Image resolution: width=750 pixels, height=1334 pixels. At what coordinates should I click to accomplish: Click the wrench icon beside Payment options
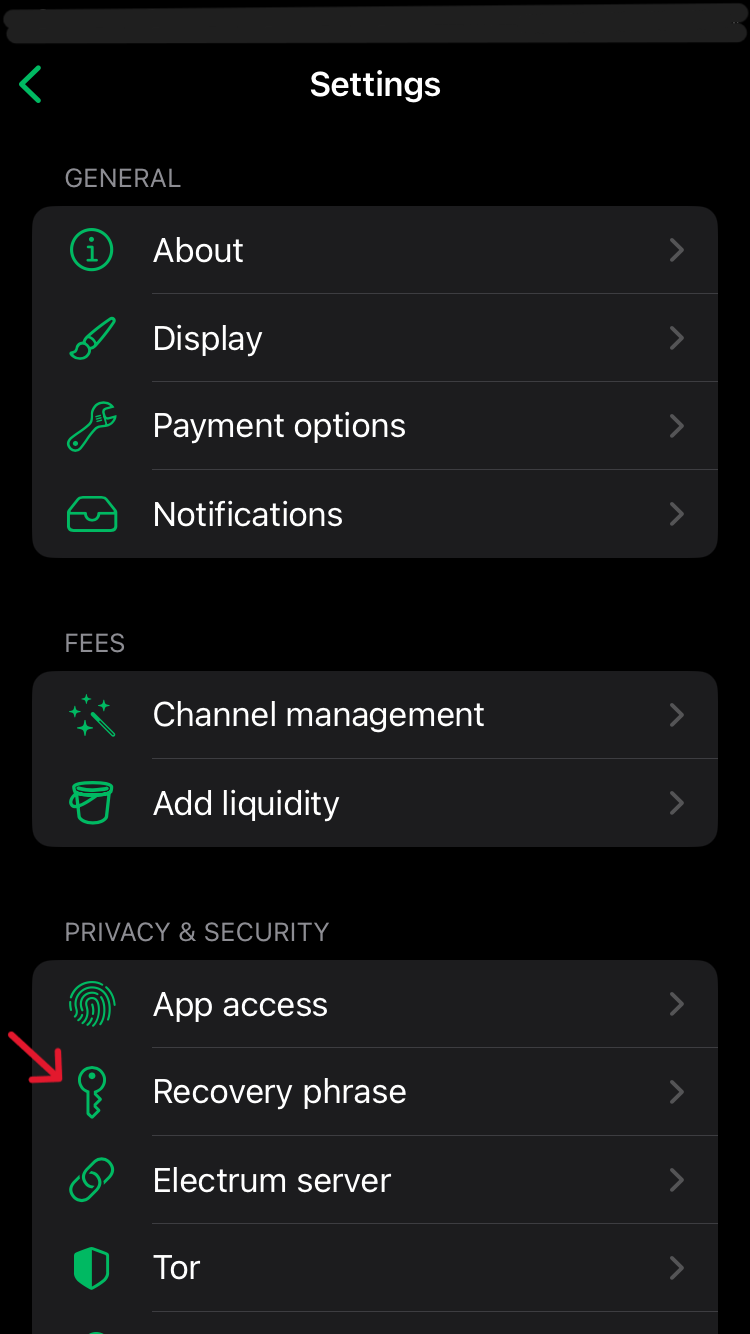tap(91, 425)
